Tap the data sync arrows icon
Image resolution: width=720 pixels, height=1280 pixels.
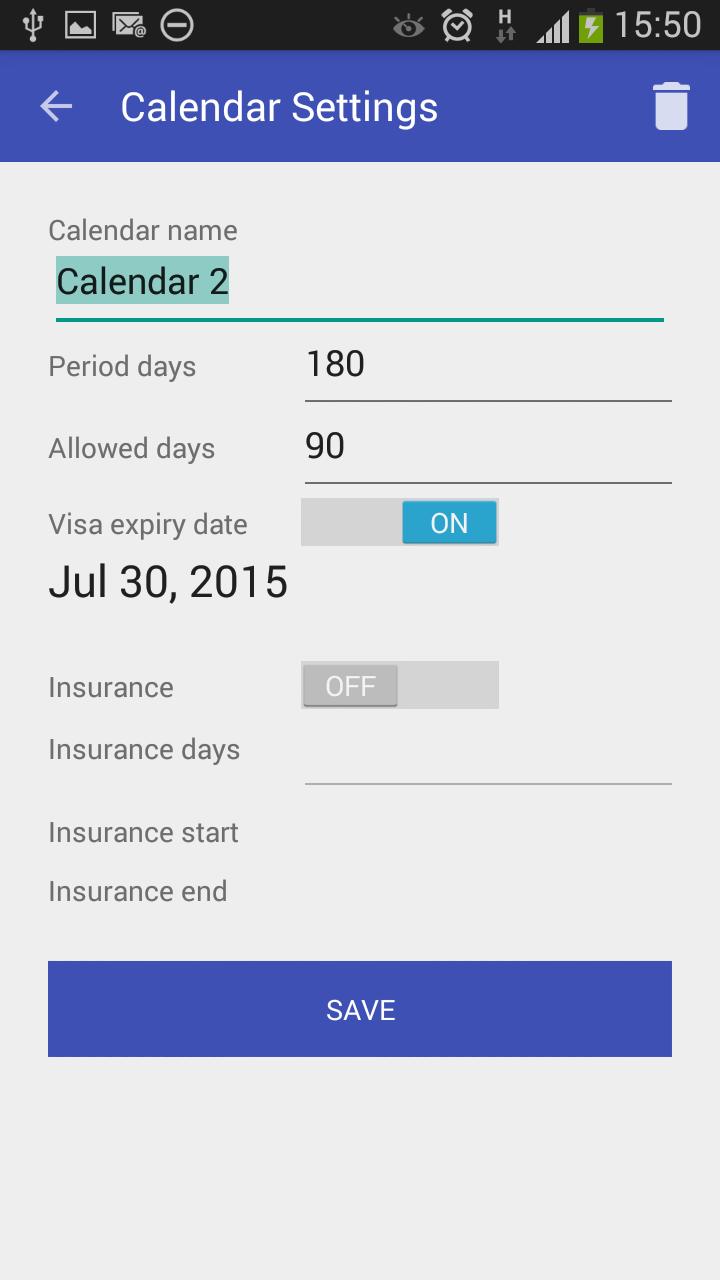click(505, 24)
